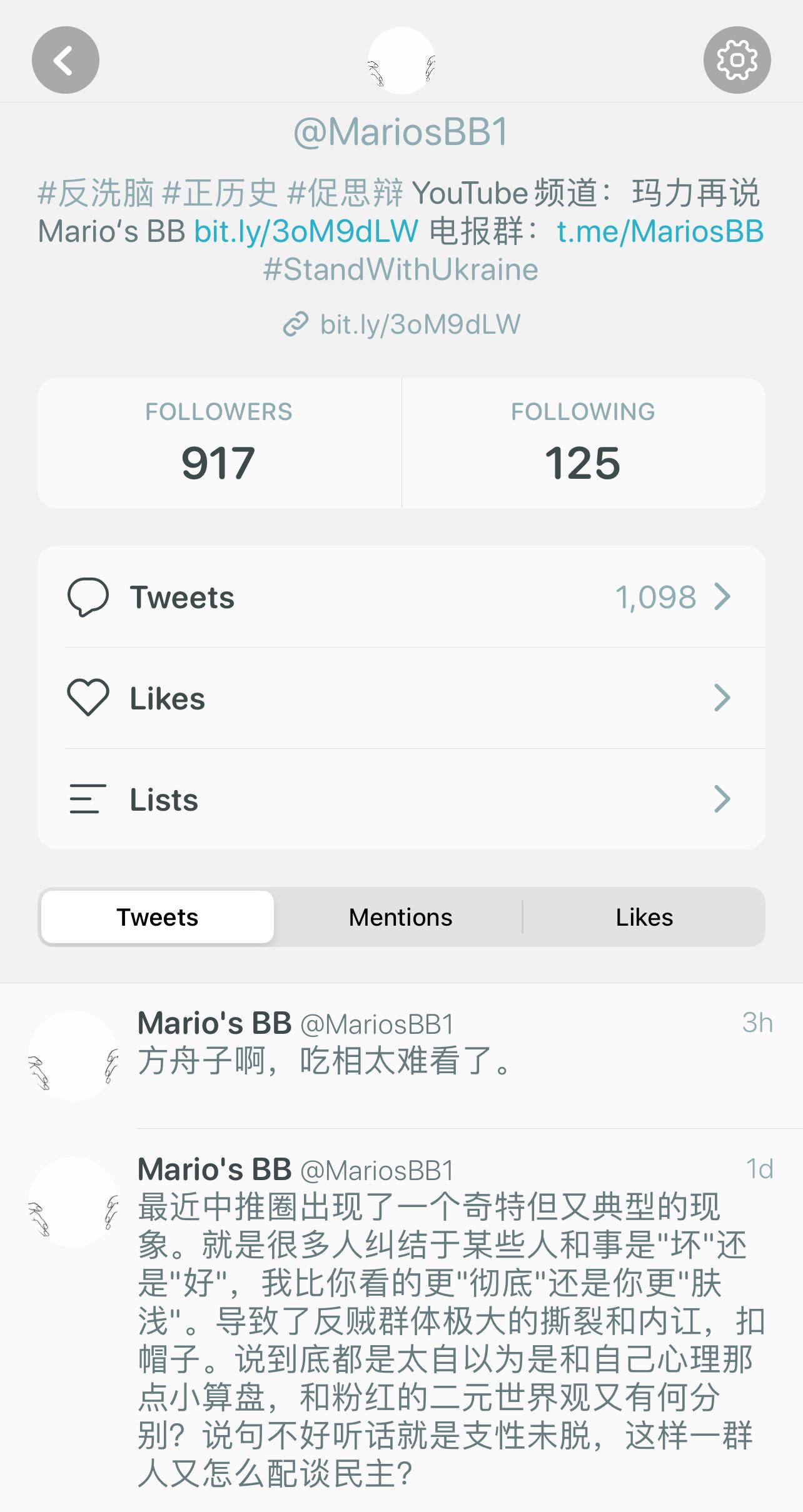Open the settings gear
This screenshot has height=1512, width=803.
pos(737,60)
